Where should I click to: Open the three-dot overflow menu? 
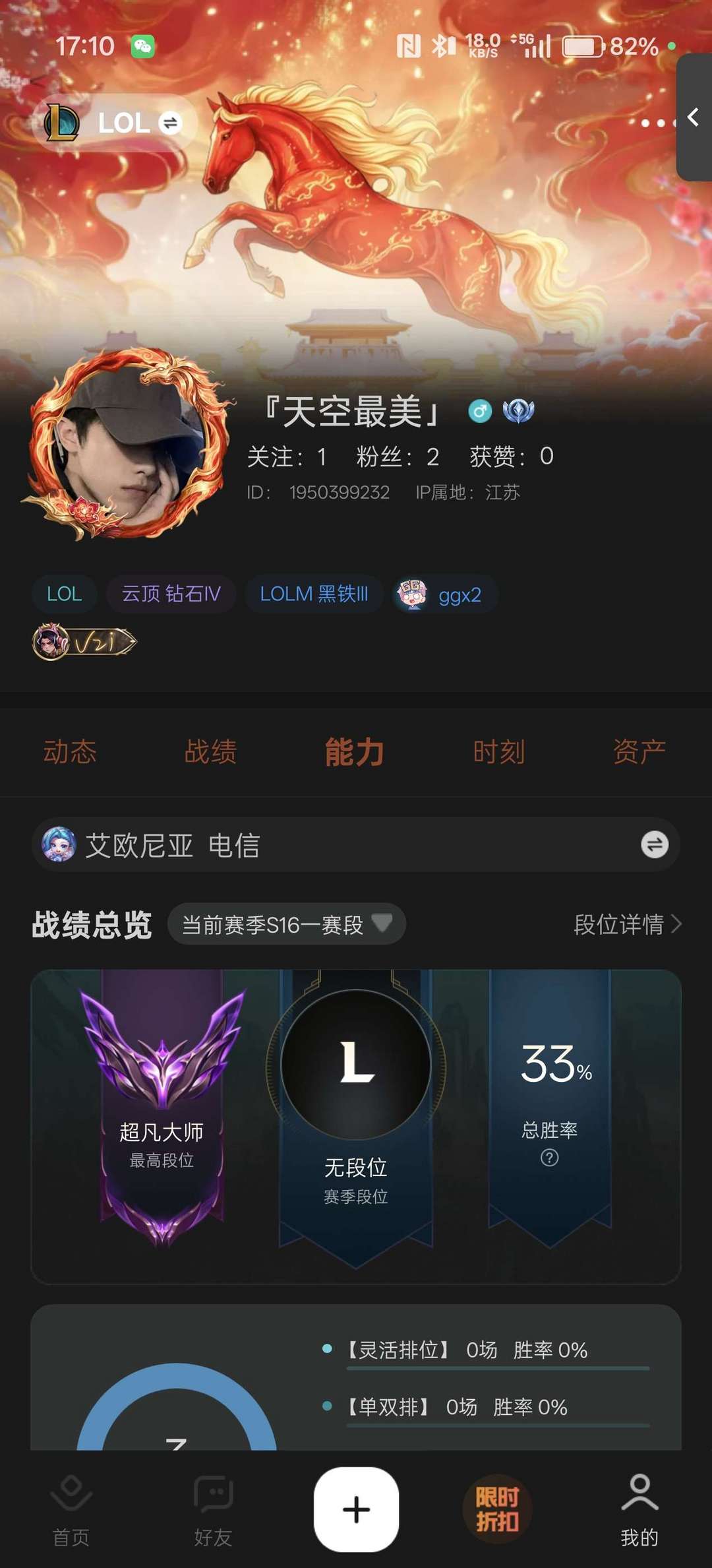pyautogui.click(x=657, y=123)
